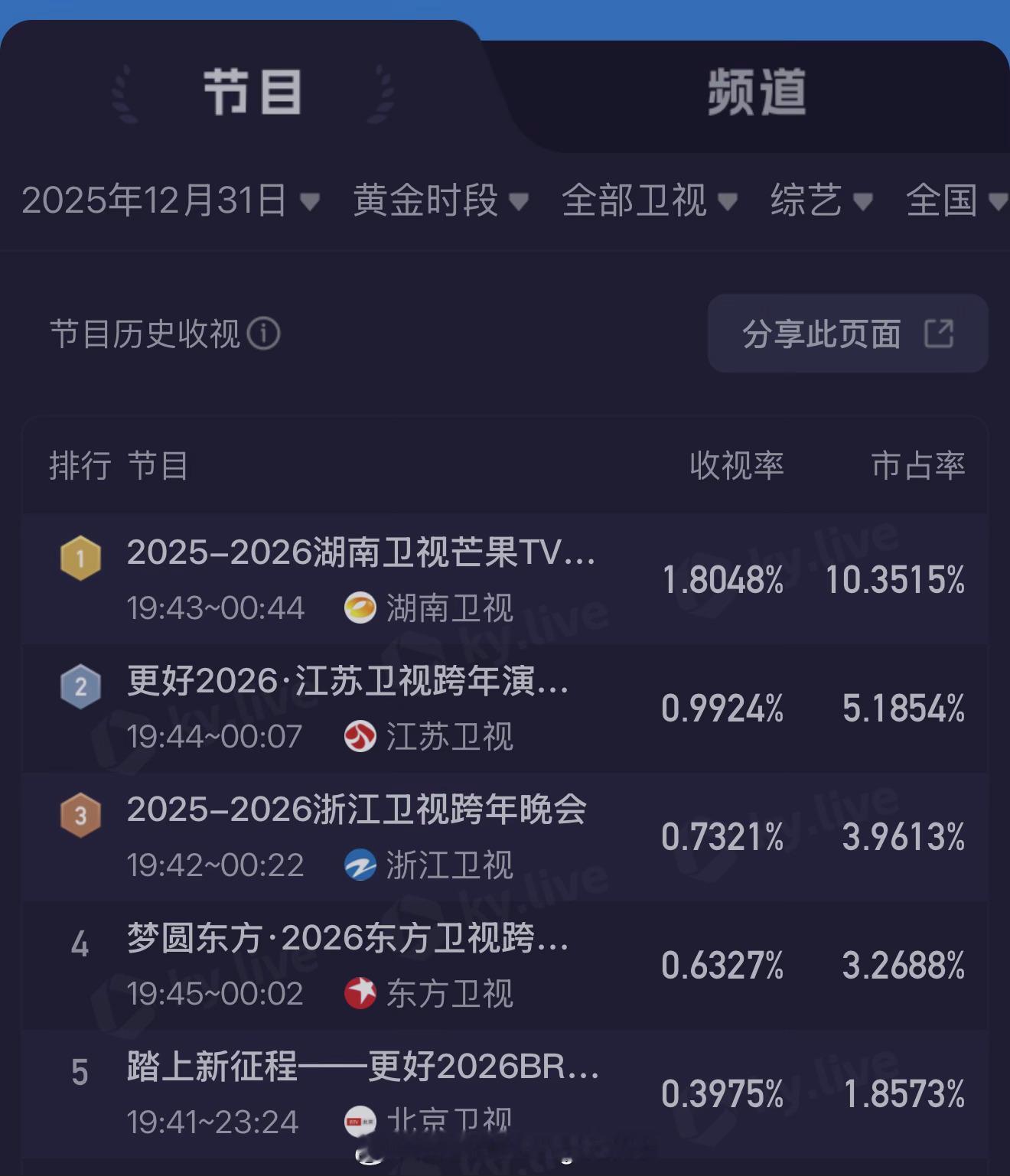Click the gold rank-1 badge
Screen dimensions: 1010x1176
[80, 559]
